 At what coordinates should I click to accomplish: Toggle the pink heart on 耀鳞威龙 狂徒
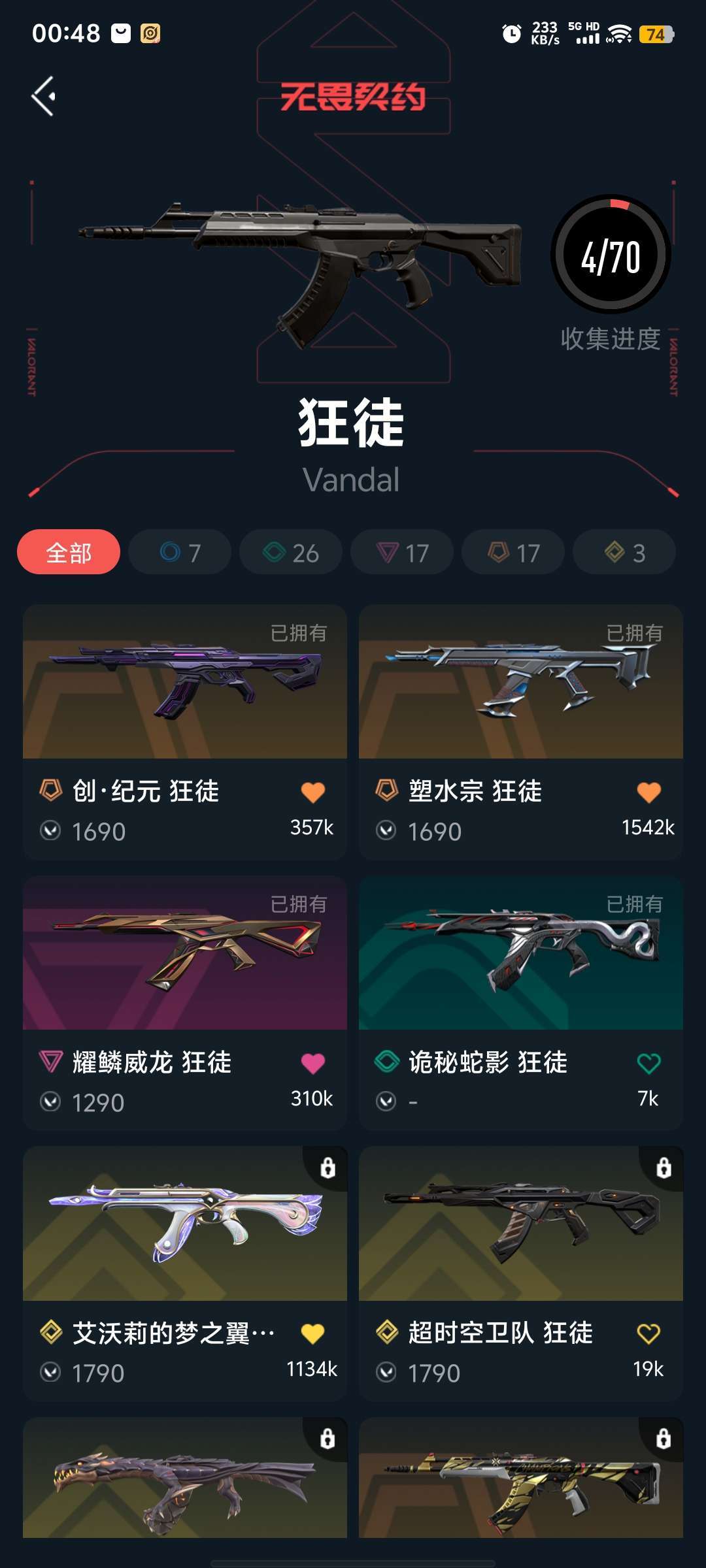click(x=313, y=1064)
